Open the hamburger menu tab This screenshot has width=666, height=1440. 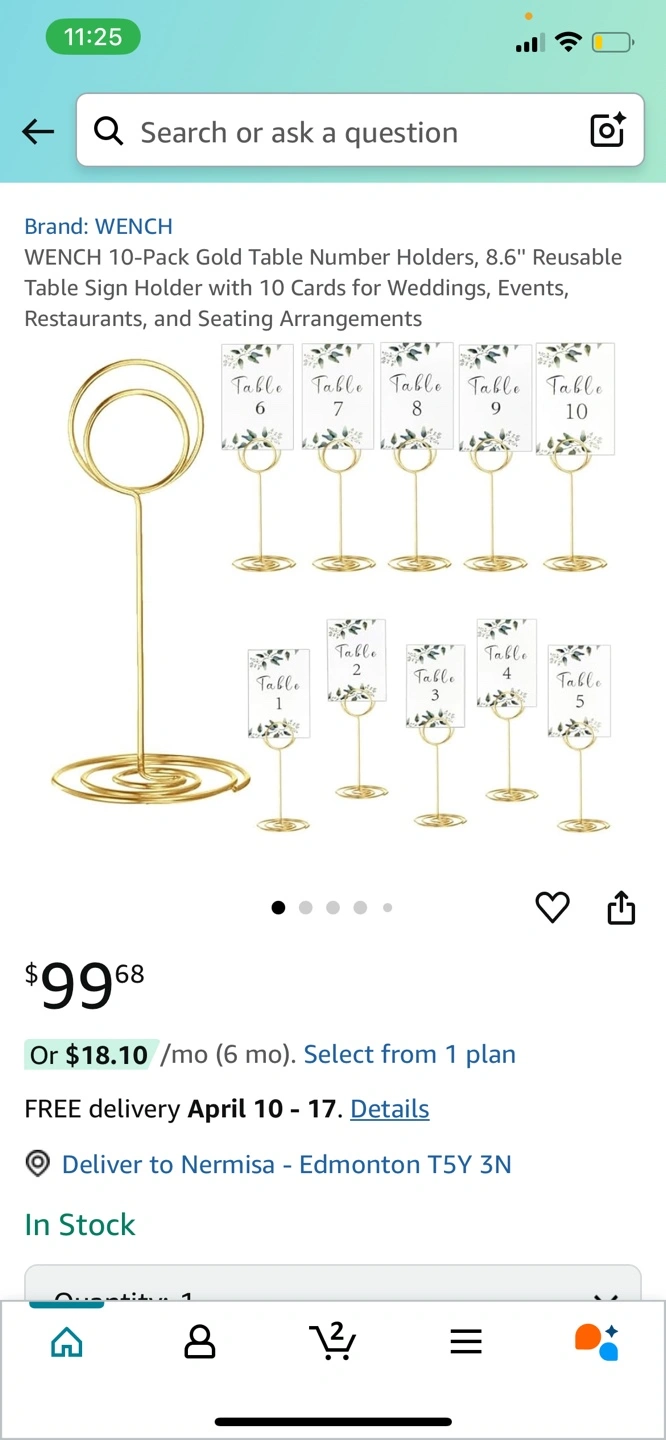click(x=466, y=1341)
